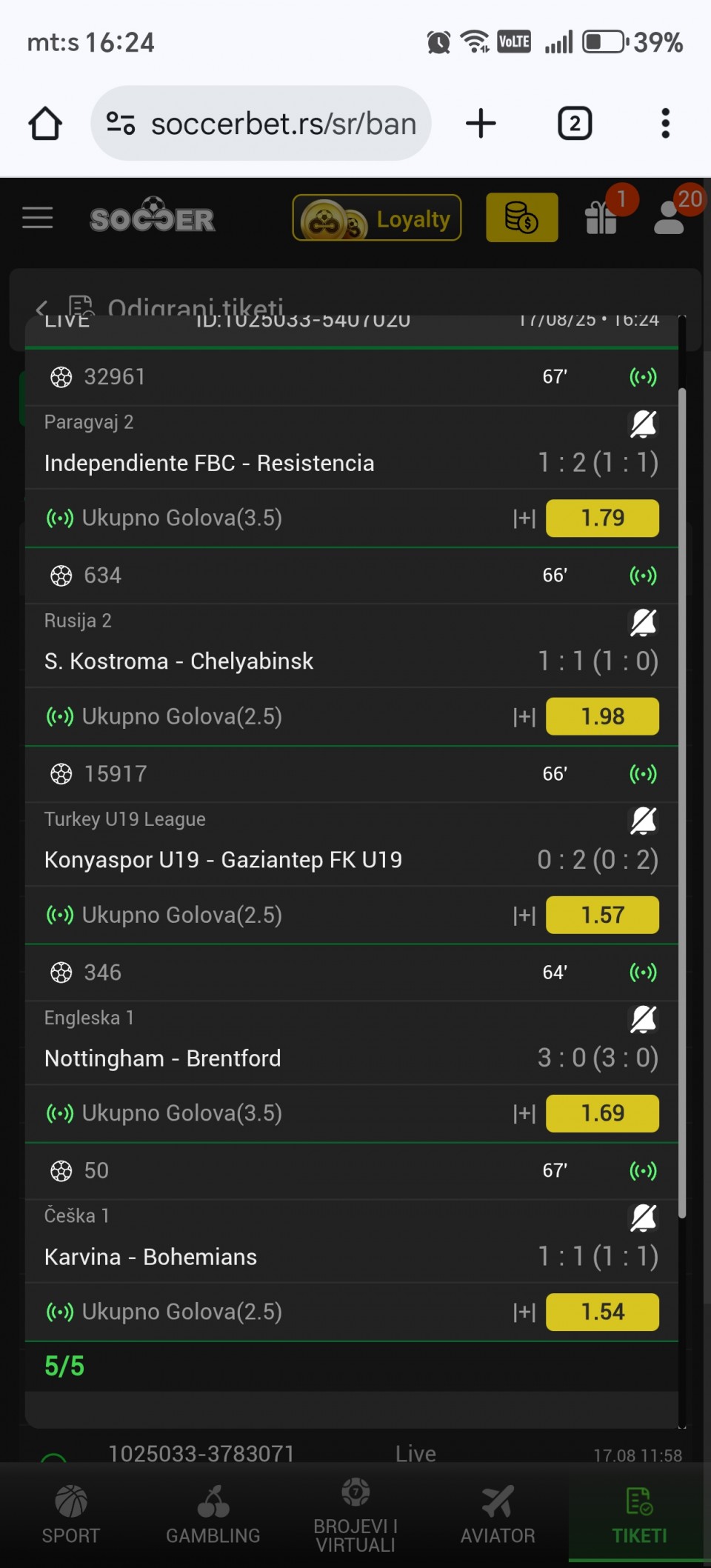Open the browser tab switcher

(575, 123)
